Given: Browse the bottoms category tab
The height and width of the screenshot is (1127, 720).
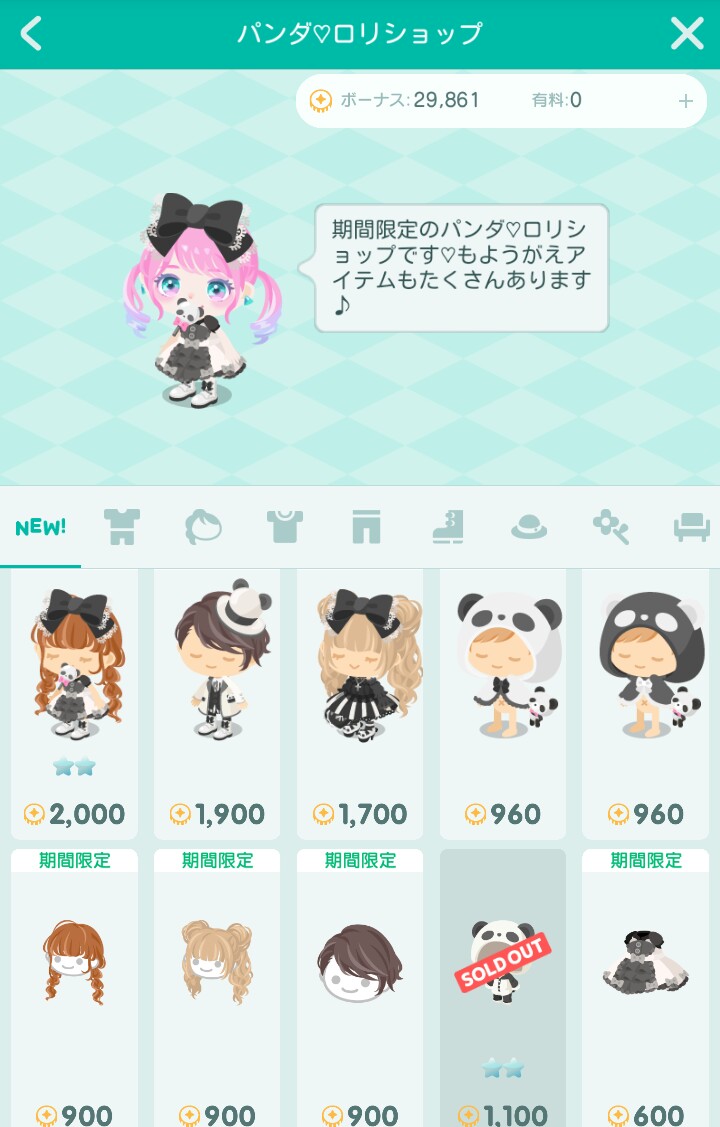Looking at the screenshot, I should tap(367, 527).
